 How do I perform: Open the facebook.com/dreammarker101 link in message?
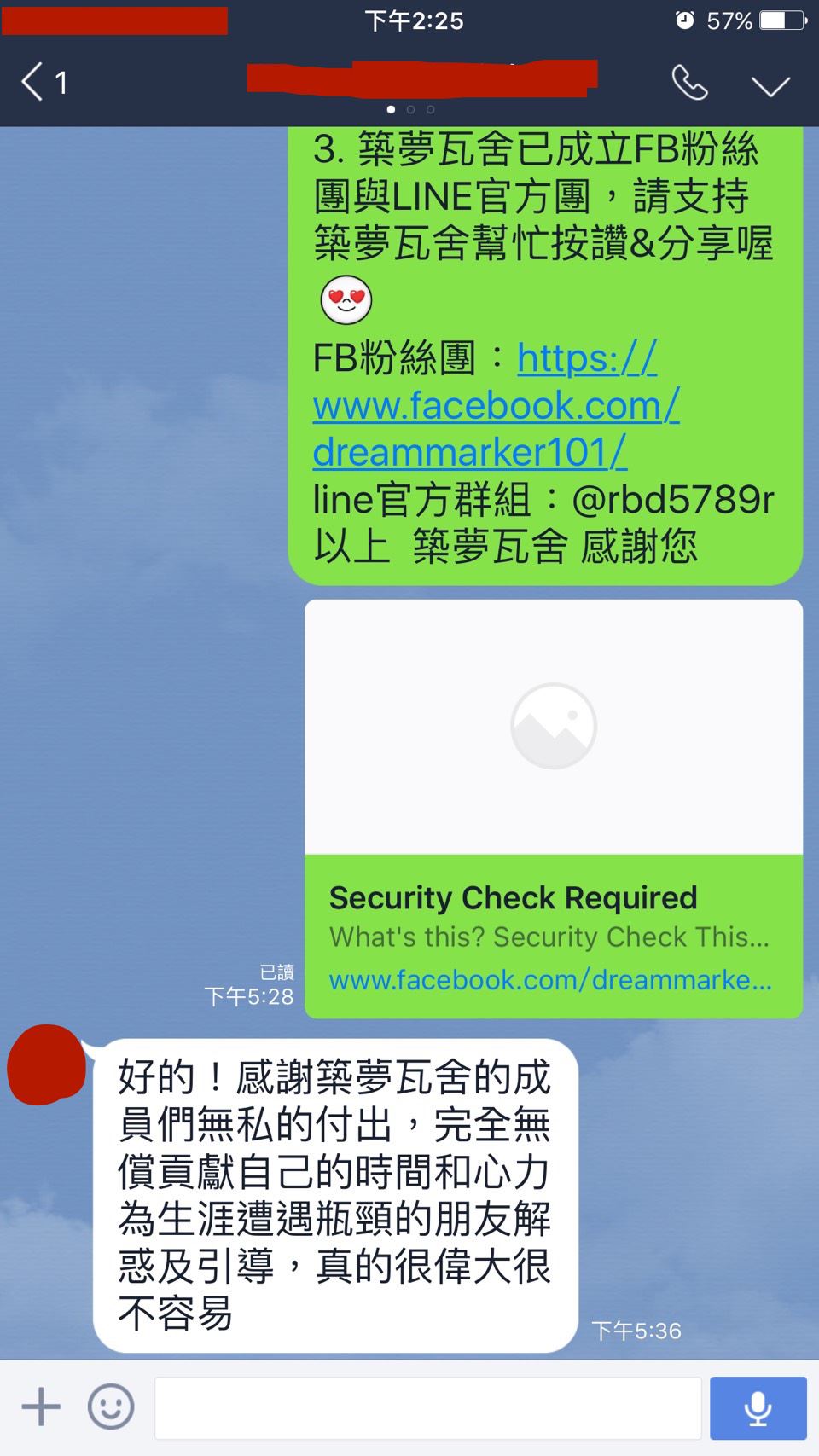[495, 406]
